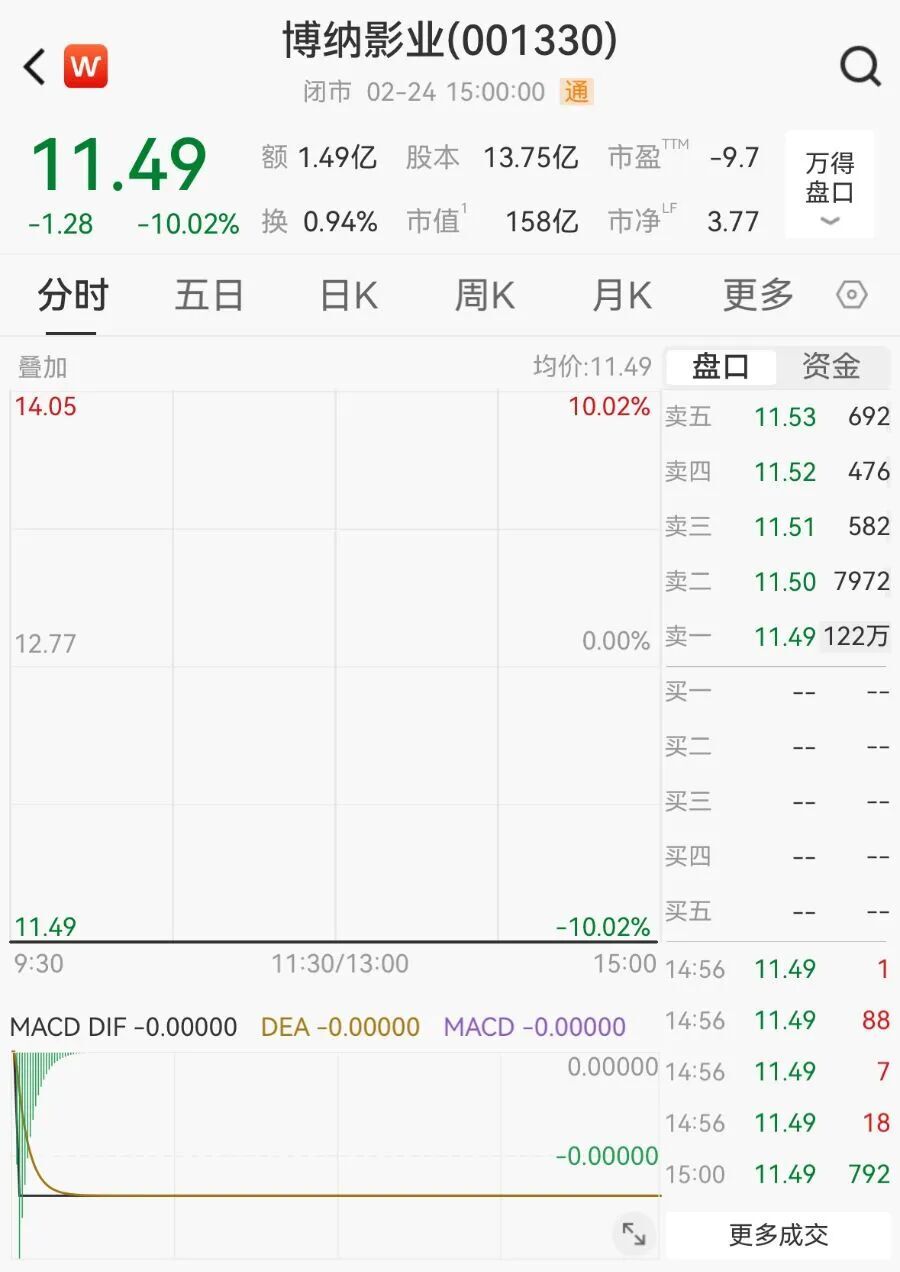The width and height of the screenshot is (900, 1272).
Task: Tap the red W Wind icon
Action: (86, 67)
